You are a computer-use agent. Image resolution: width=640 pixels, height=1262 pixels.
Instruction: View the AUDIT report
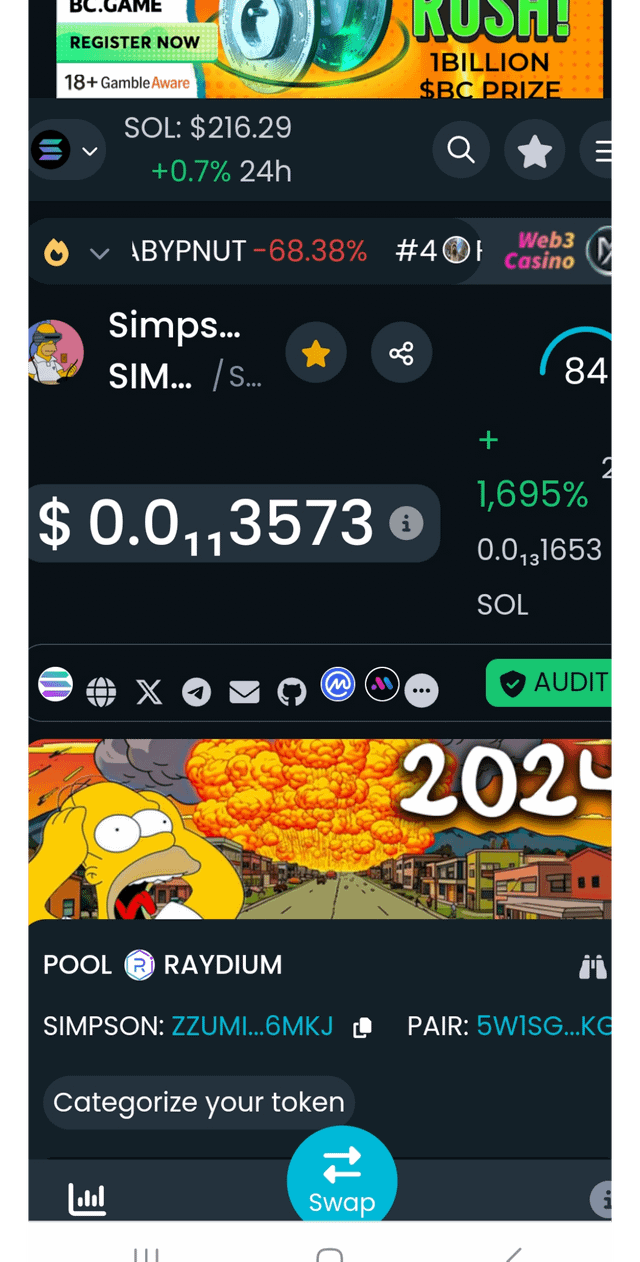[552, 683]
